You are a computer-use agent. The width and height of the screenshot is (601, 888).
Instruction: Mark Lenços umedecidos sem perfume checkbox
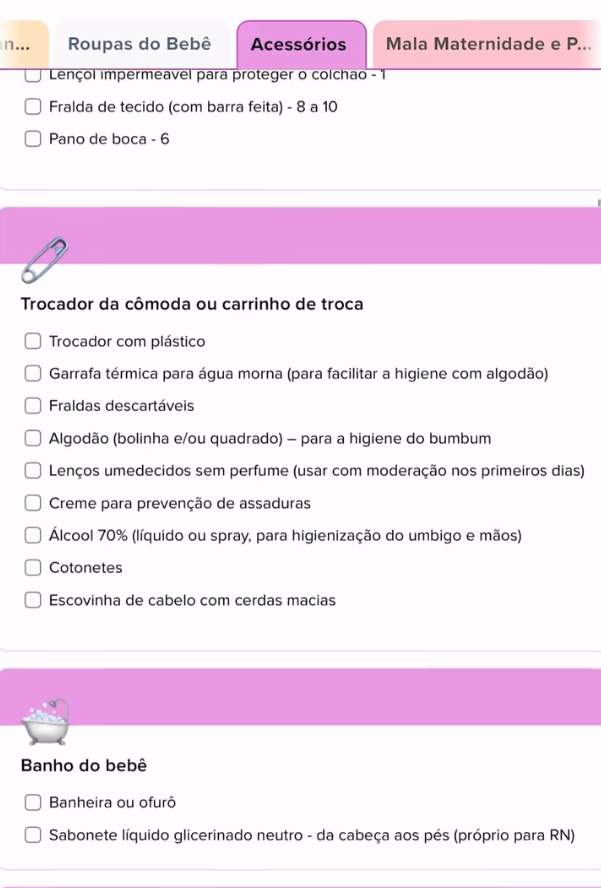click(34, 471)
